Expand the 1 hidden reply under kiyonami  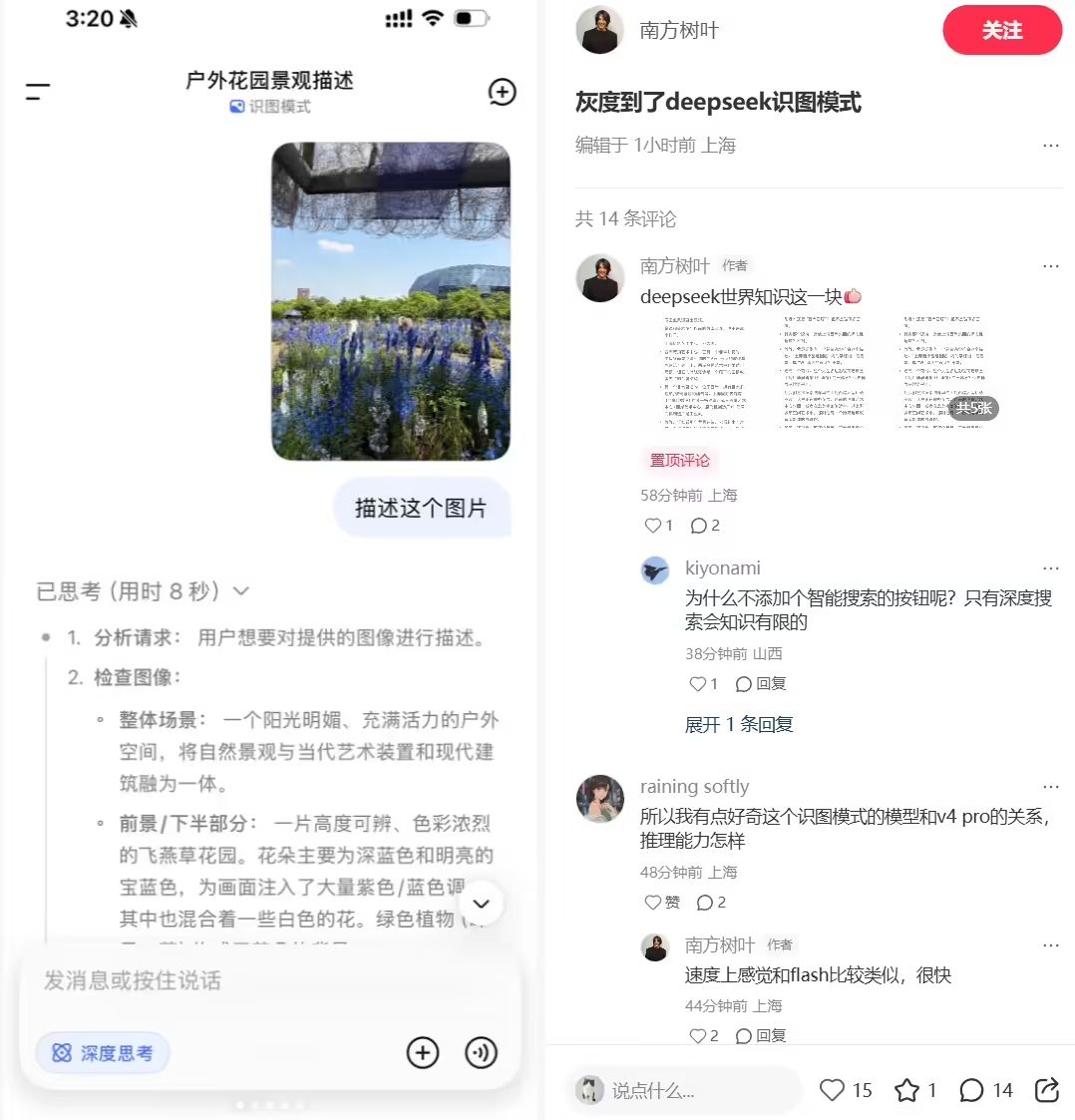[739, 724]
